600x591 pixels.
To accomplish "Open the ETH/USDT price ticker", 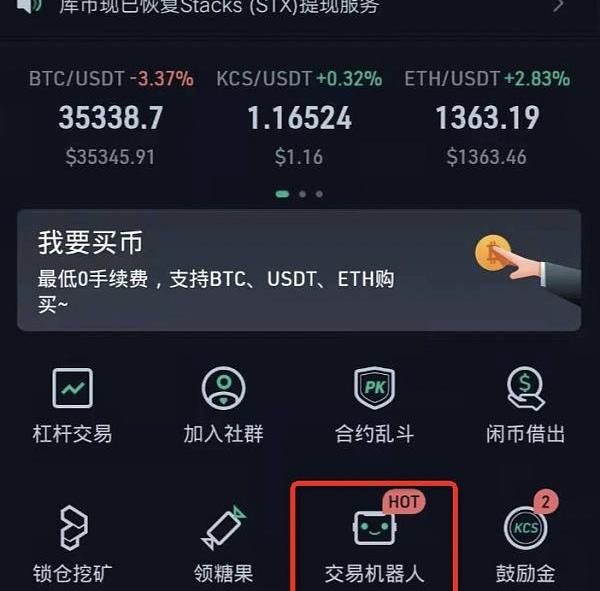I will coord(486,116).
